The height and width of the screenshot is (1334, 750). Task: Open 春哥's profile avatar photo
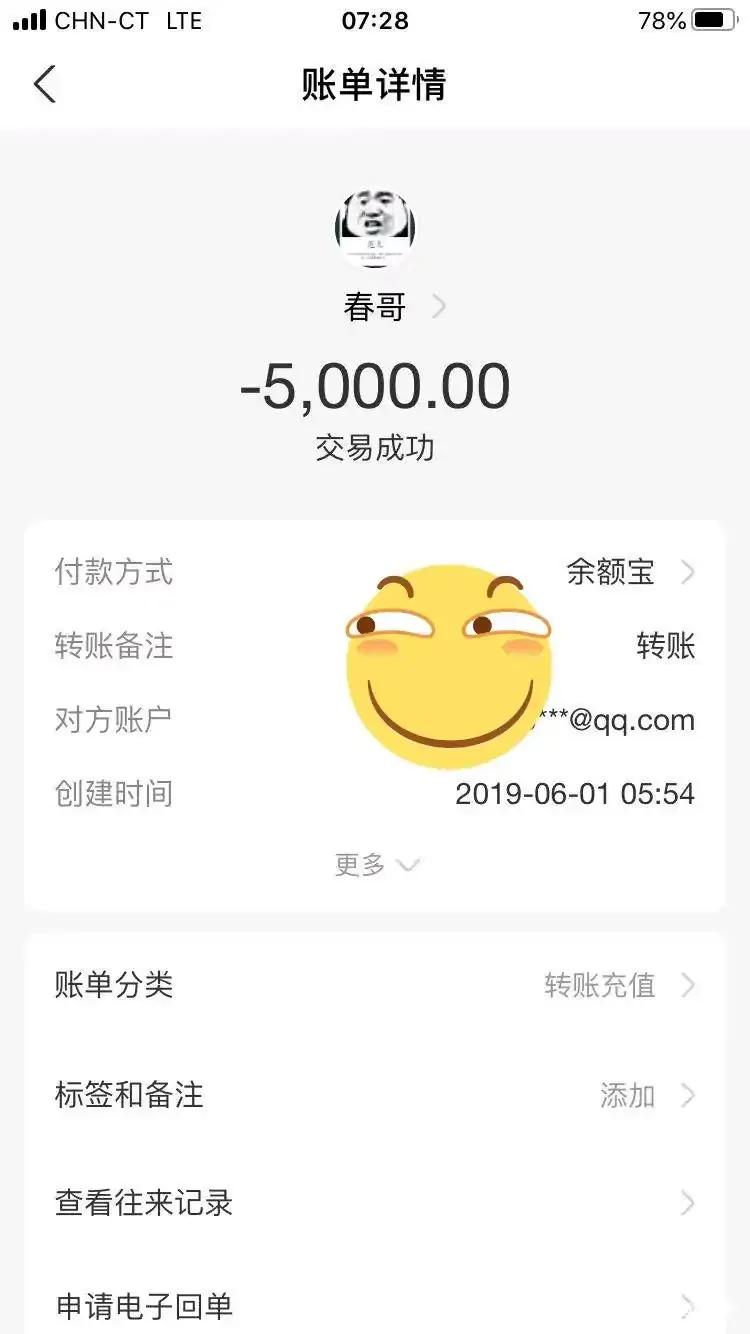375,228
